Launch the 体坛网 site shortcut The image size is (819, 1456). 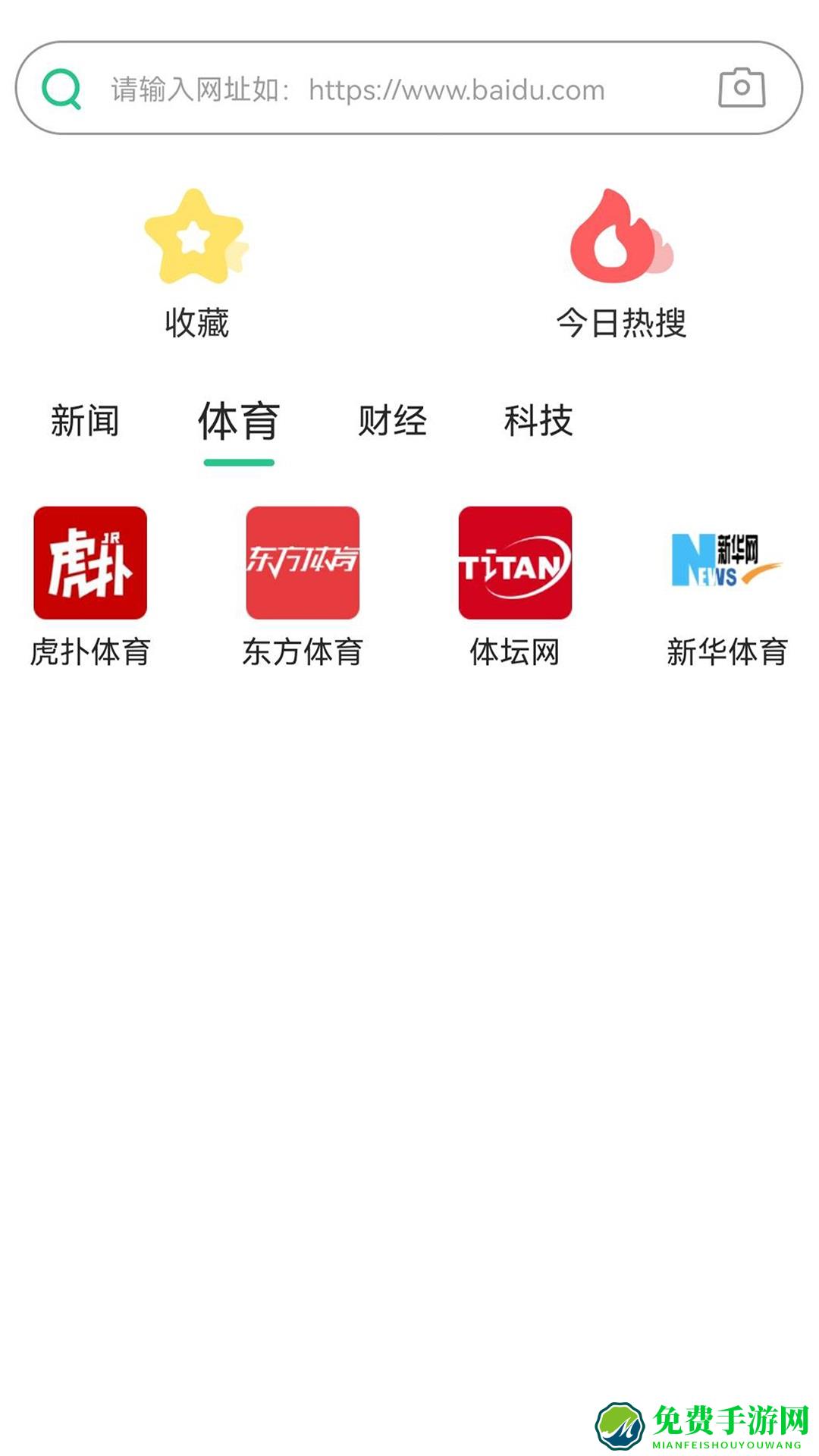515,585
